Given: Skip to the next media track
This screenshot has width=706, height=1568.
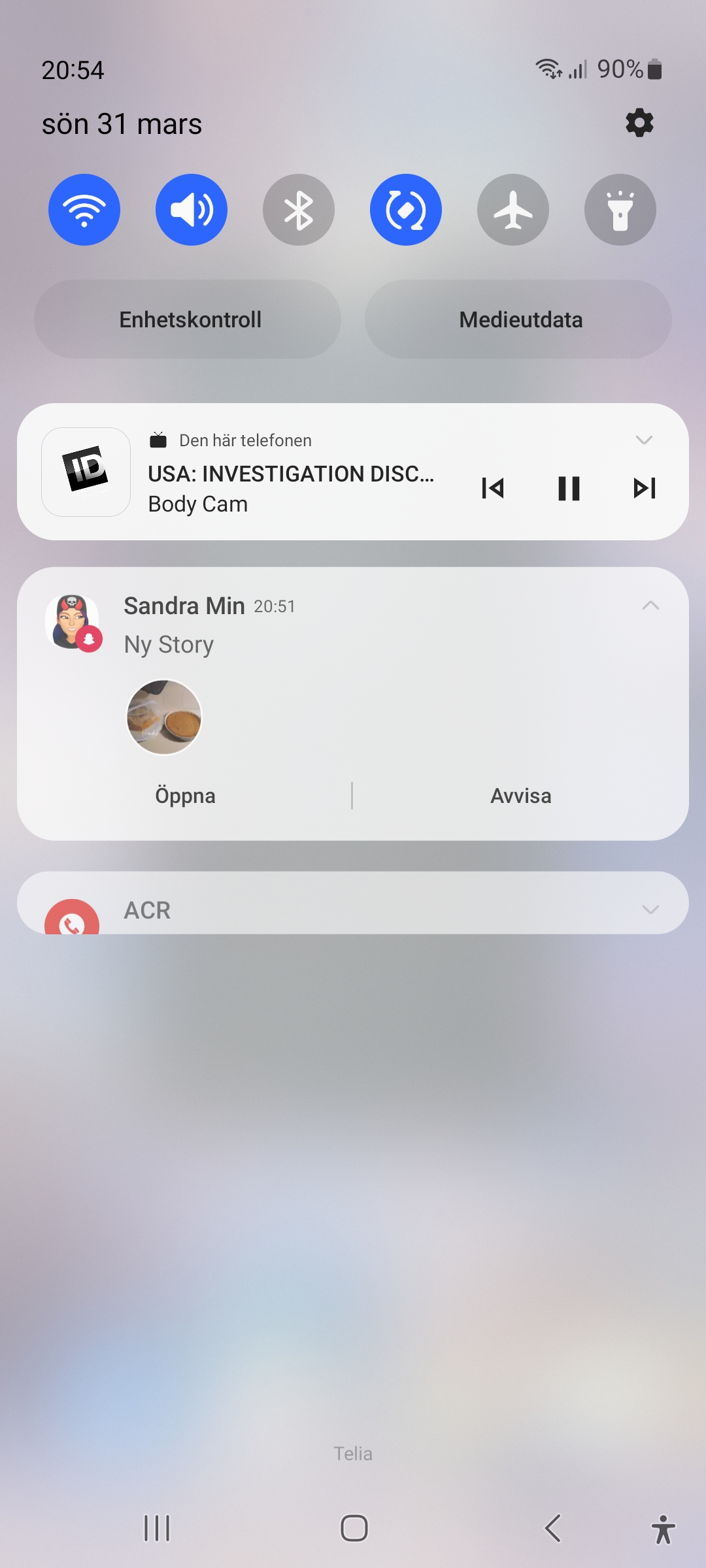Looking at the screenshot, I should click(645, 488).
